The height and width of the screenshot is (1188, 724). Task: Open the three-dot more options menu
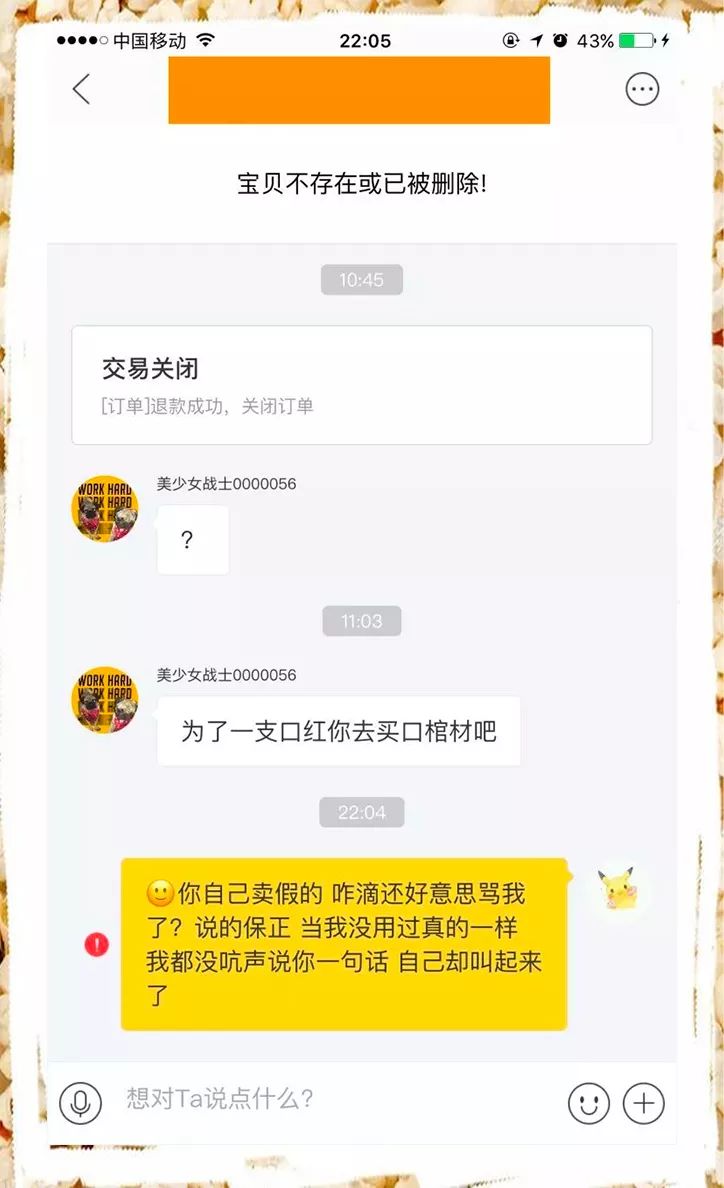[x=642, y=89]
